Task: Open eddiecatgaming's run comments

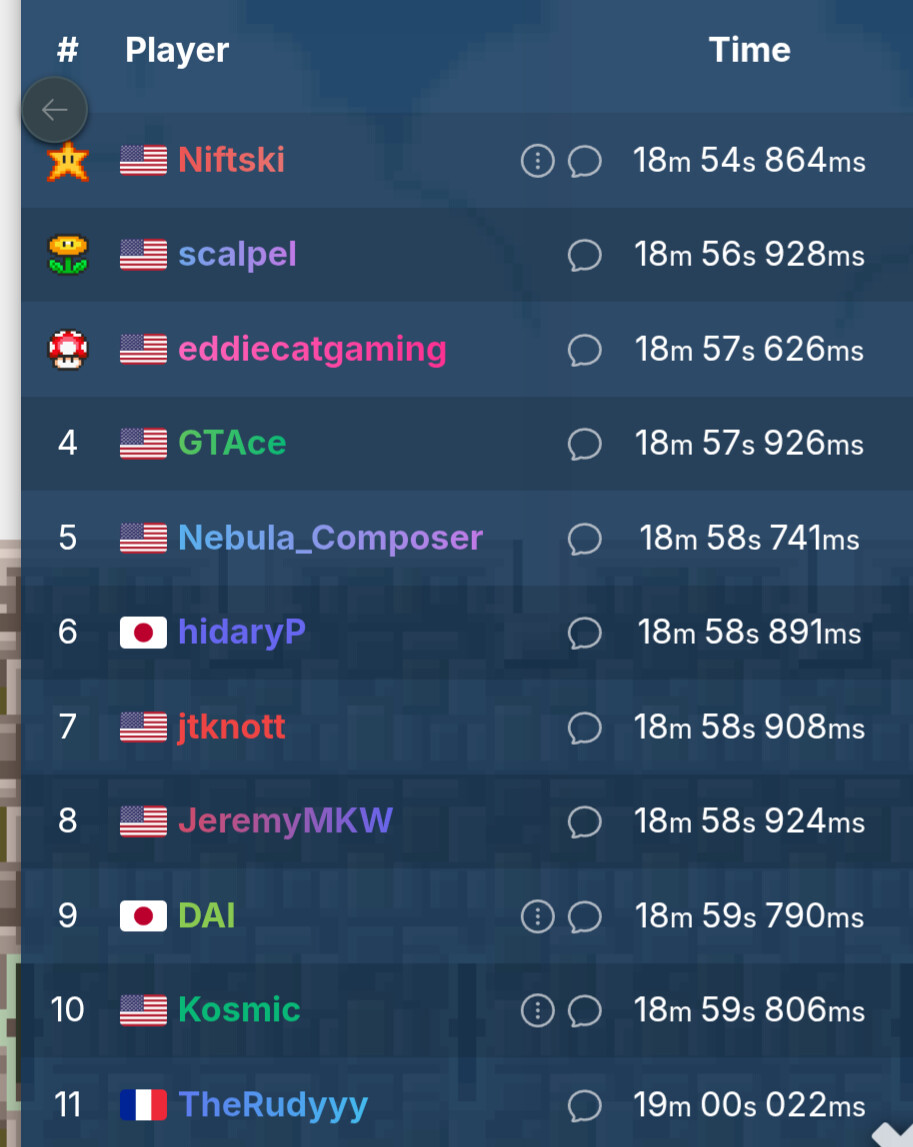Action: (x=584, y=350)
